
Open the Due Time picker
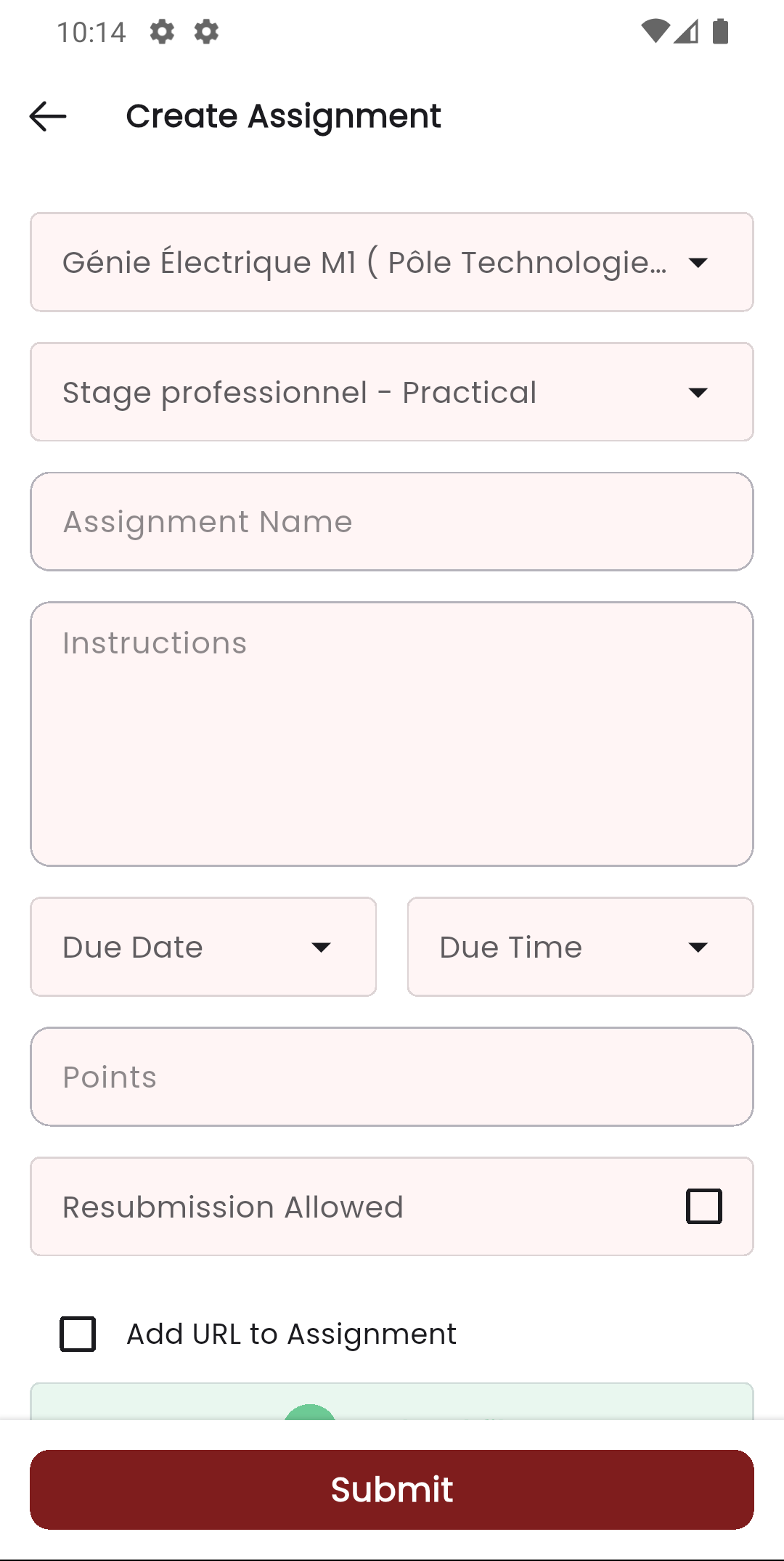580,946
